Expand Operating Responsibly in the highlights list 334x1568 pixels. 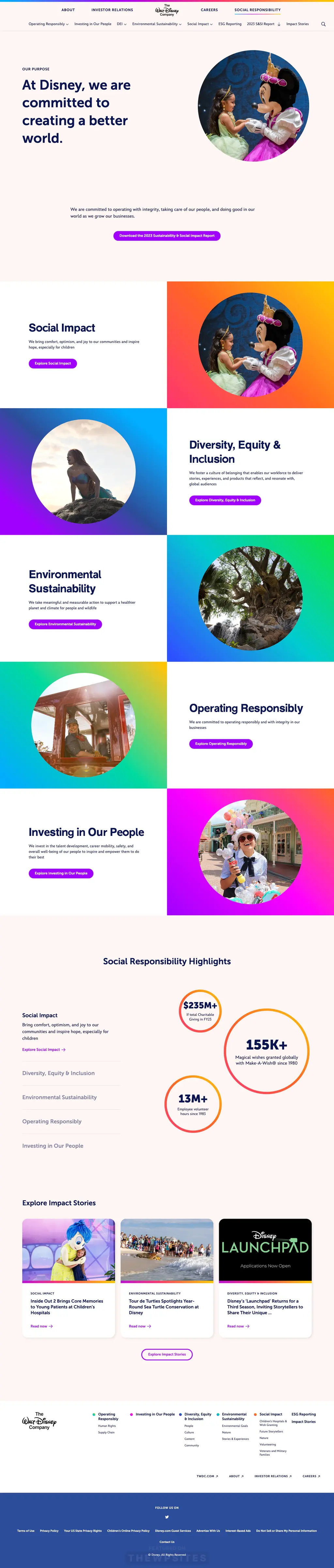pos(52,1122)
